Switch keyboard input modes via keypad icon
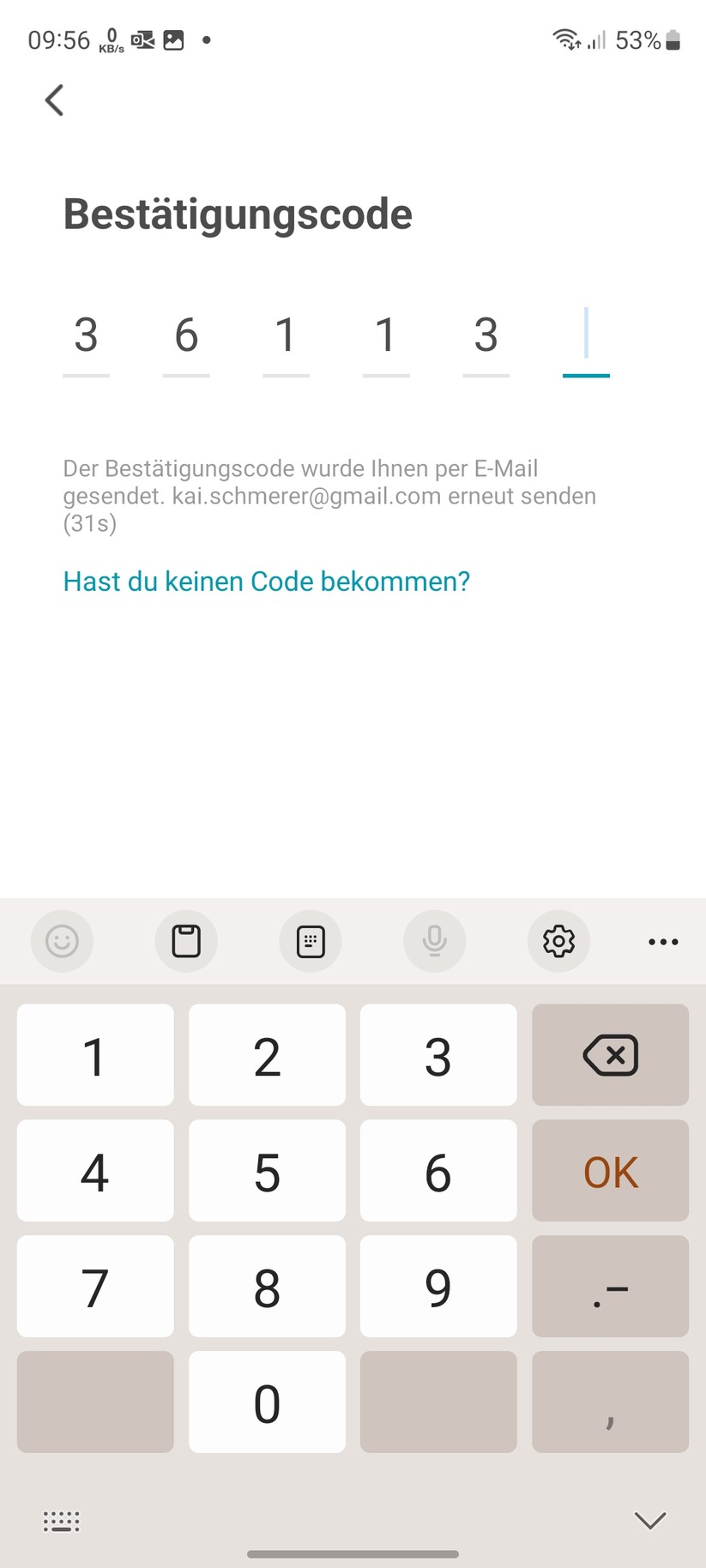The width and height of the screenshot is (706, 1568). [x=311, y=941]
